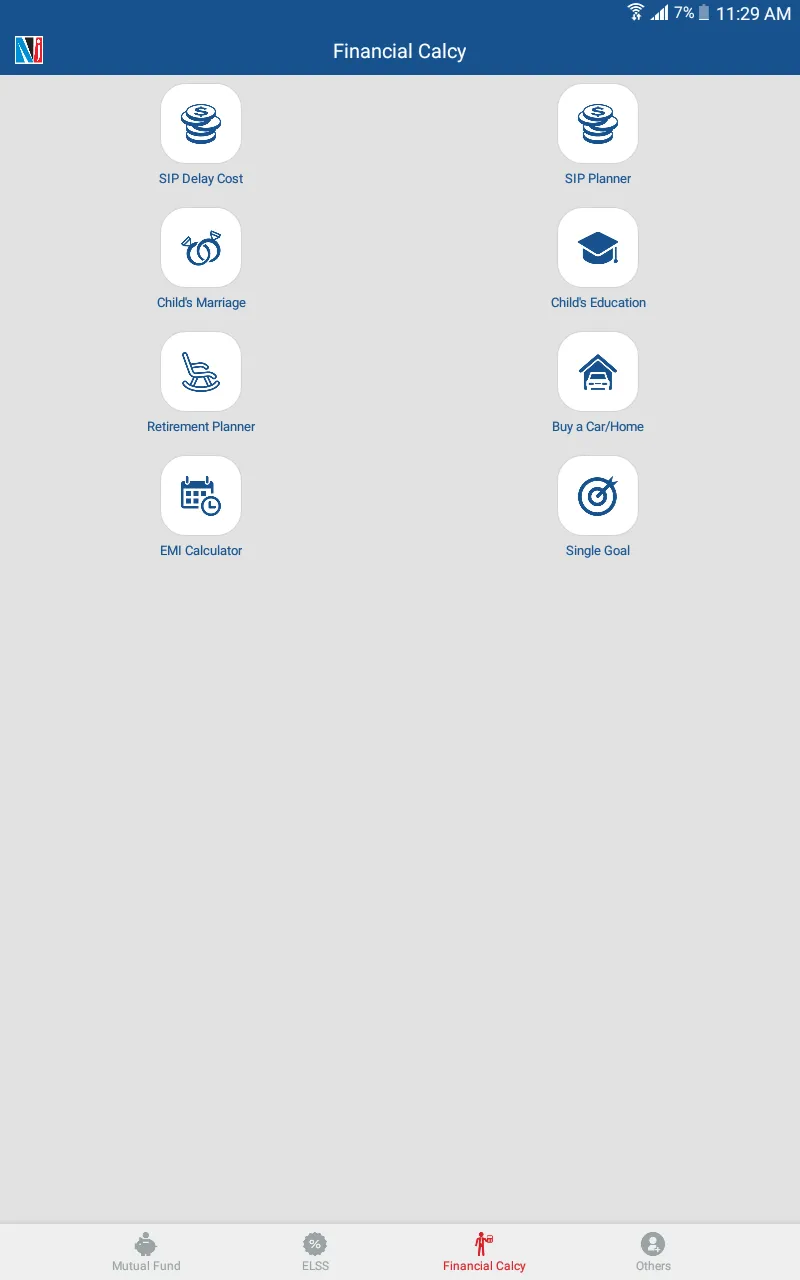Open the EMI Calculator
The width and height of the screenshot is (800, 1280).
[x=201, y=495]
